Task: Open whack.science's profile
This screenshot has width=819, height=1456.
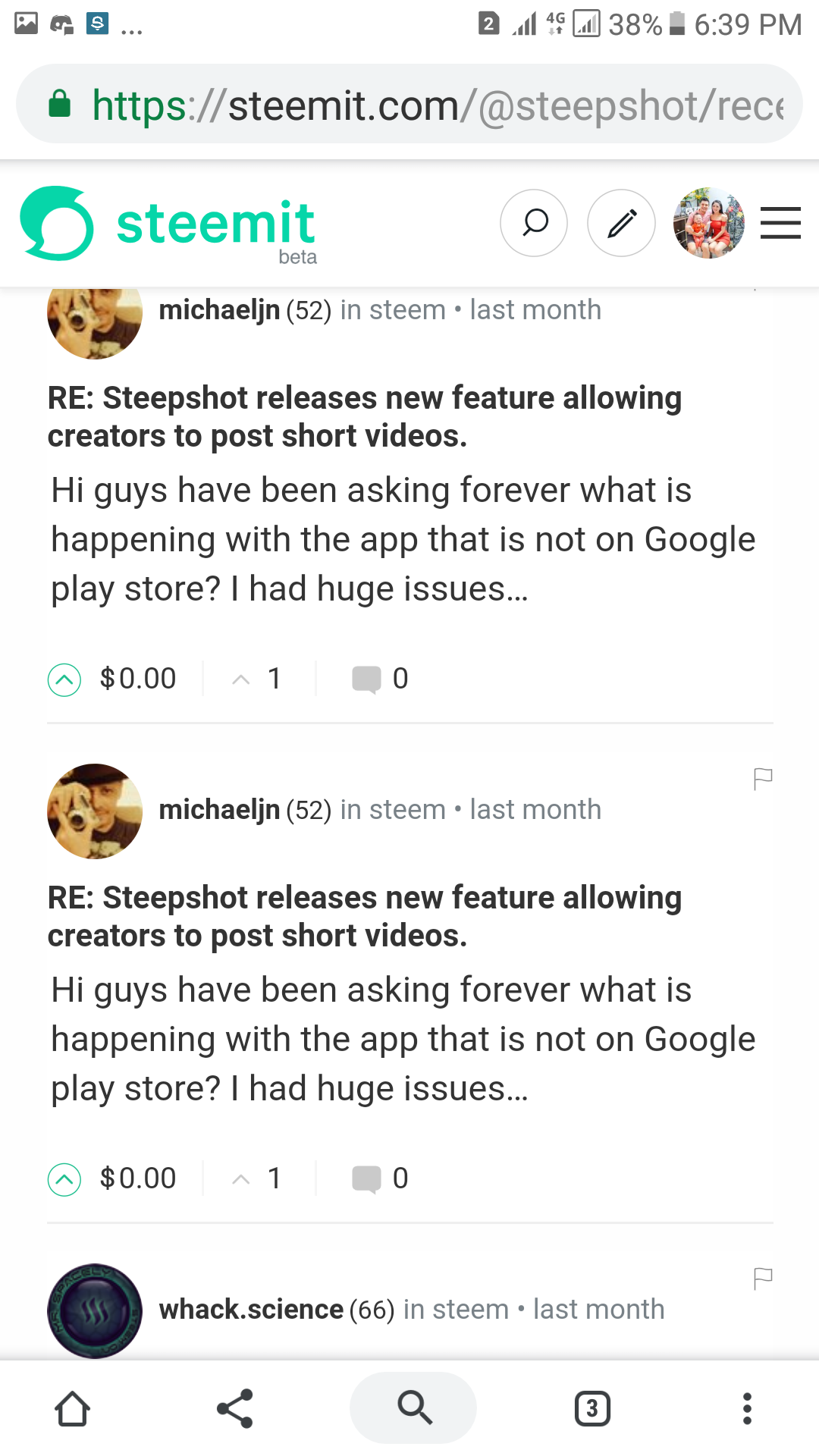Action: coord(251,1310)
